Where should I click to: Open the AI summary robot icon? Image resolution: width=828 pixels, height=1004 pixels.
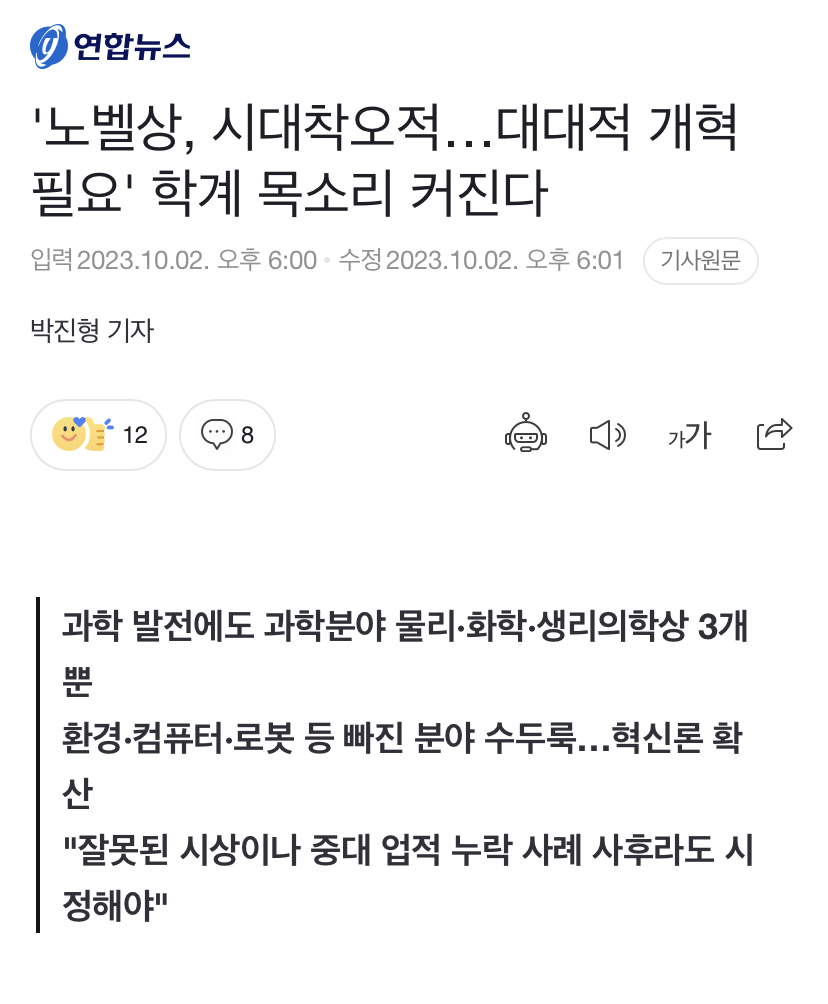[526, 434]
